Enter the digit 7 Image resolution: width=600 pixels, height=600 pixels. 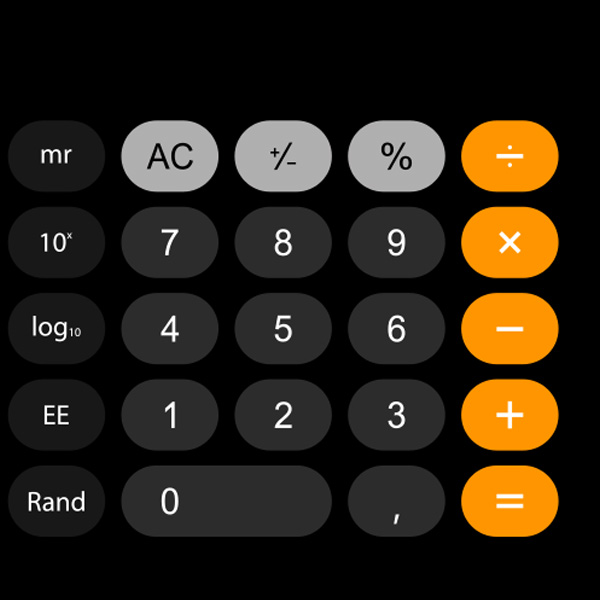(170, 243)
